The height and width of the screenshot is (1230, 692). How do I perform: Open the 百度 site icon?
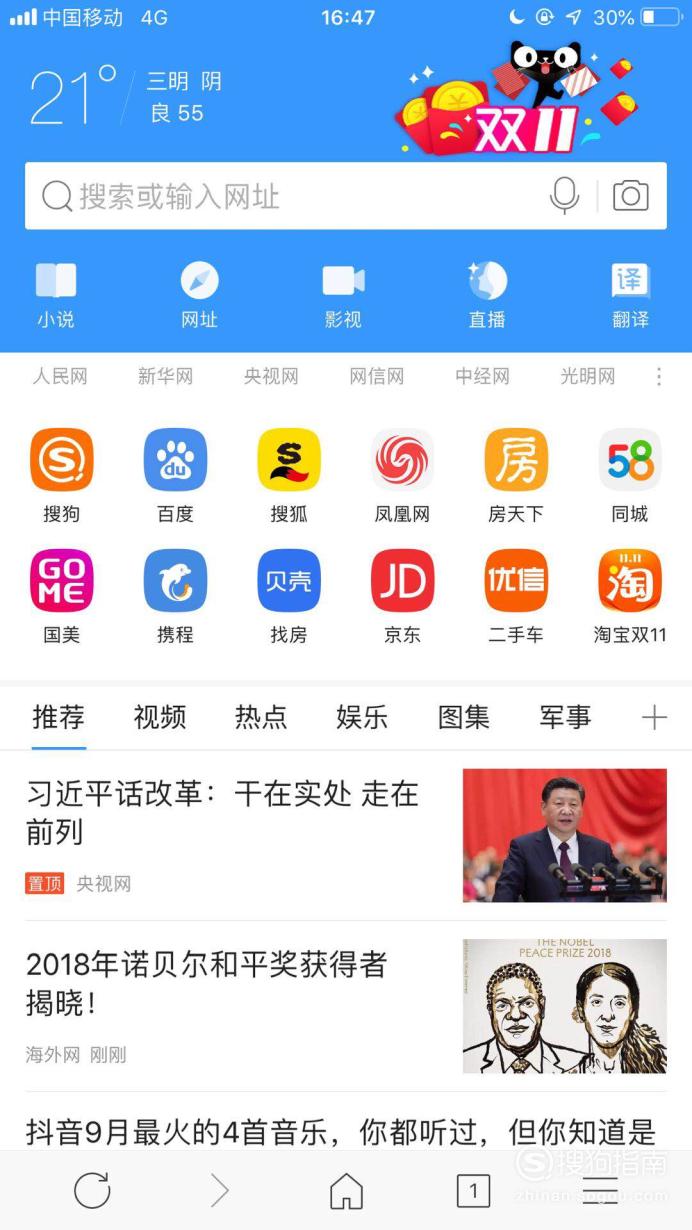coord(175,476)
